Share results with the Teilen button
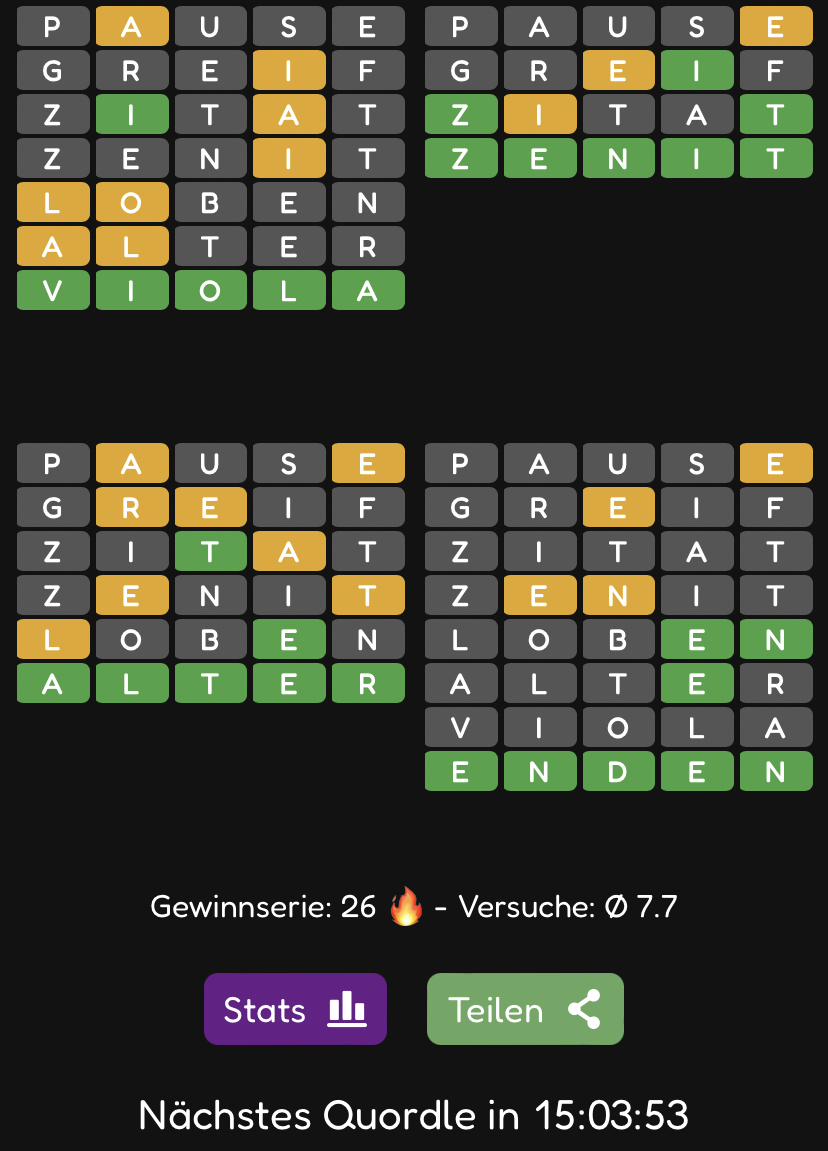Viewport: 828px width, 1151px height. (525, 1009)
